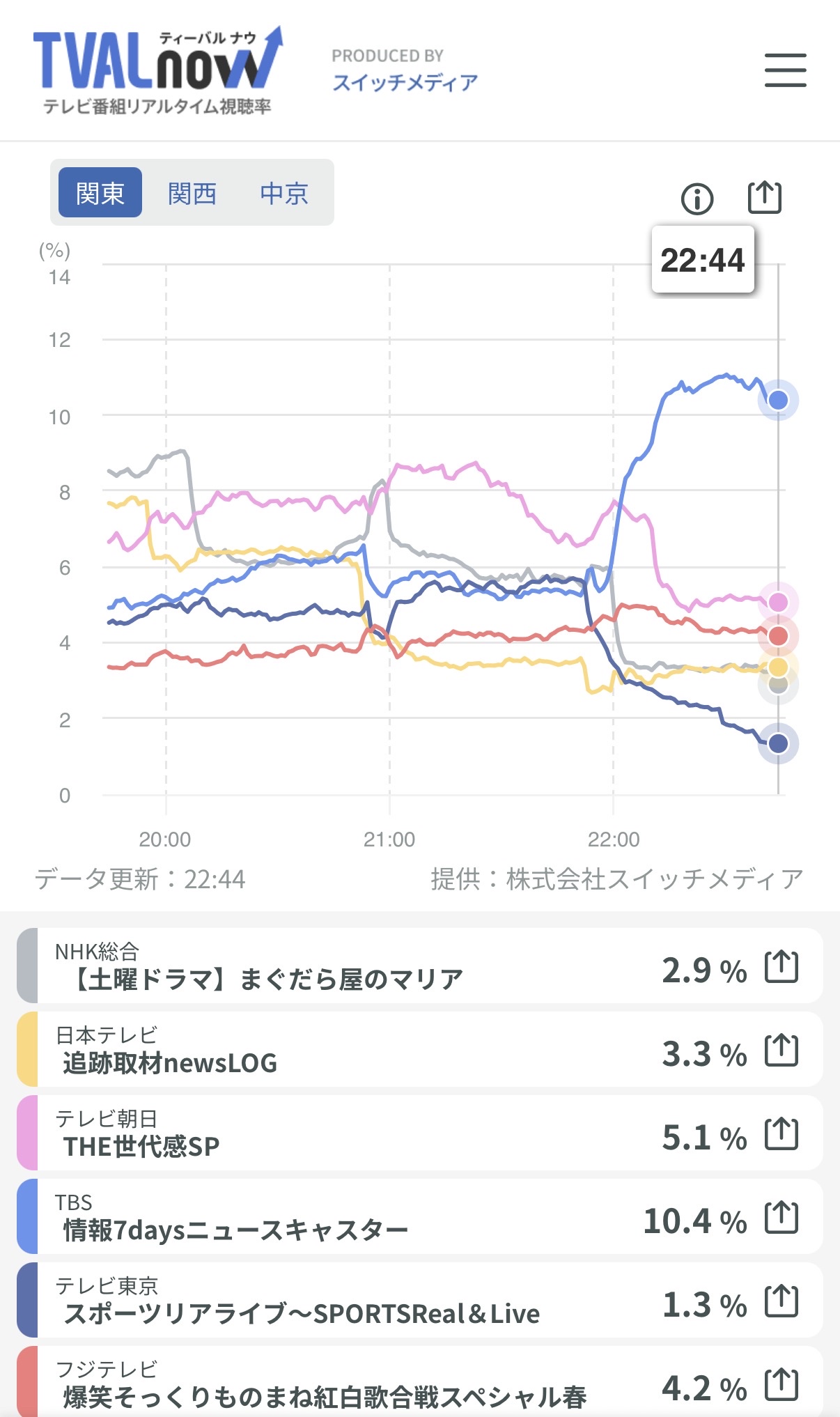Share the テレビ東京 program rating
Image resolution: width=840 pixels, height=1417 pixels.
point(781,1301)
